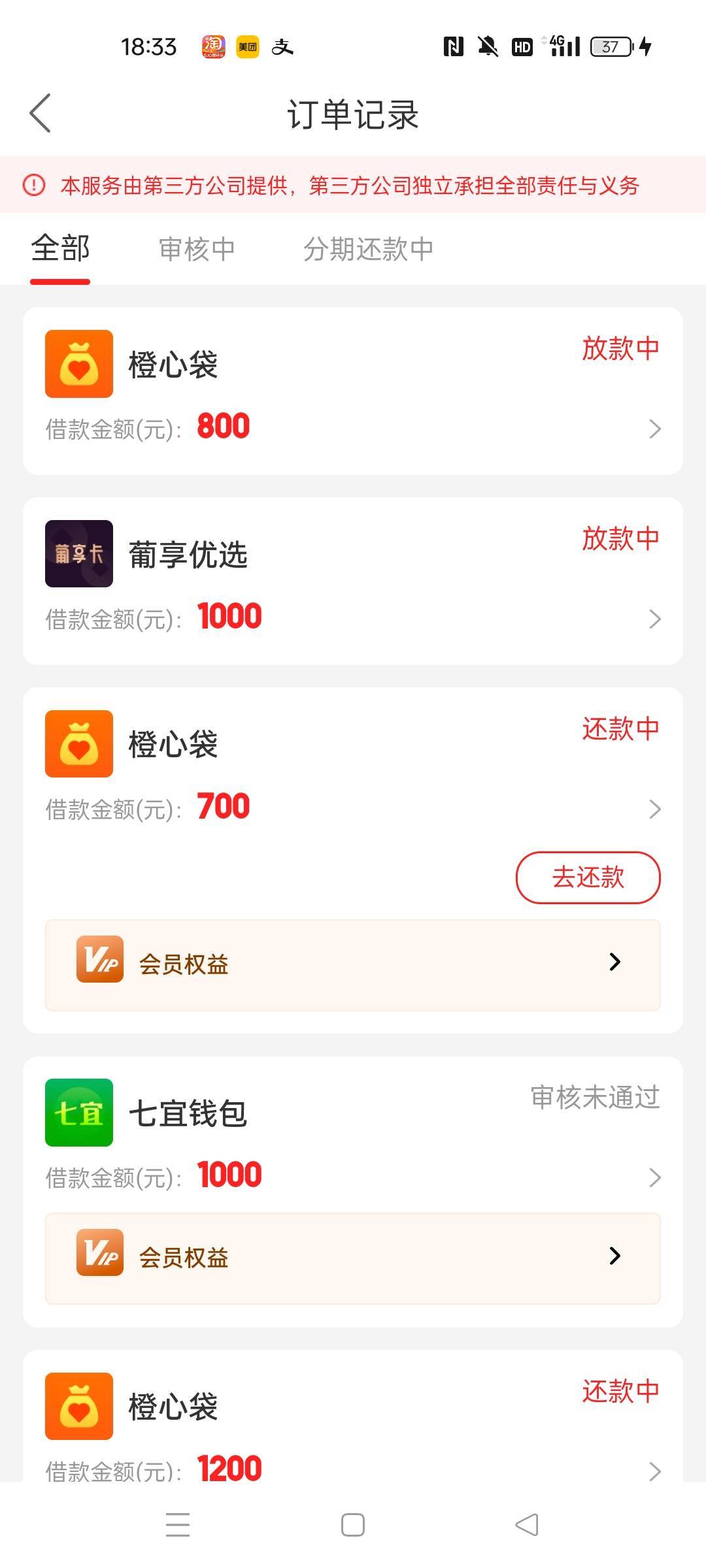The width and height of the screenshot is (706, 1568).
Task: Tap the system home button
Action: coord(353,1525)
